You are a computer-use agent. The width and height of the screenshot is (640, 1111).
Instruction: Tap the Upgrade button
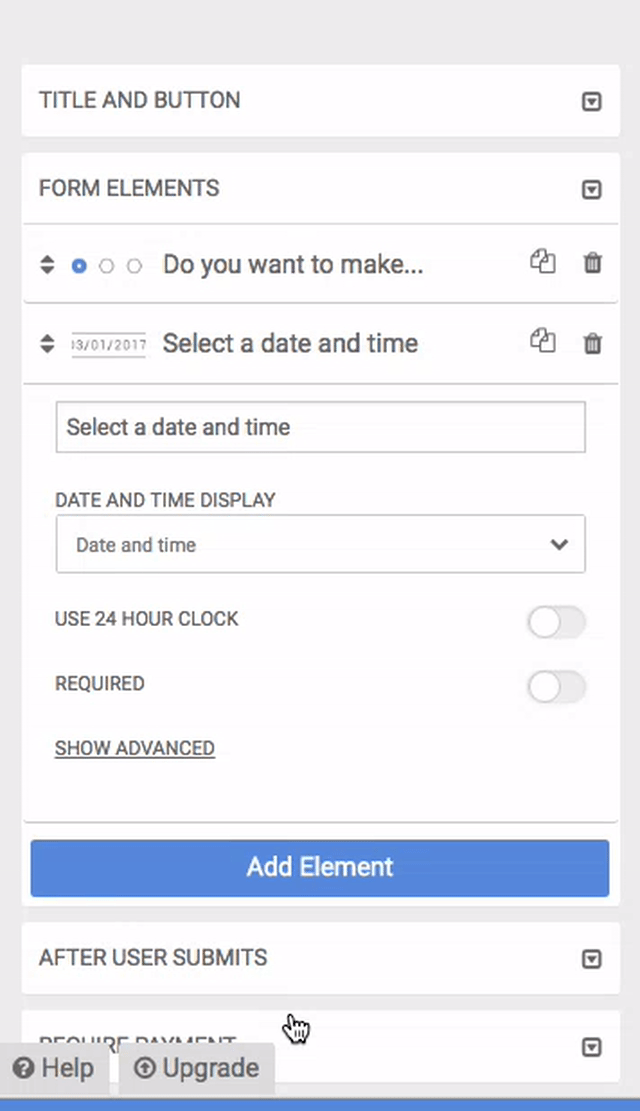[196, 1068]
